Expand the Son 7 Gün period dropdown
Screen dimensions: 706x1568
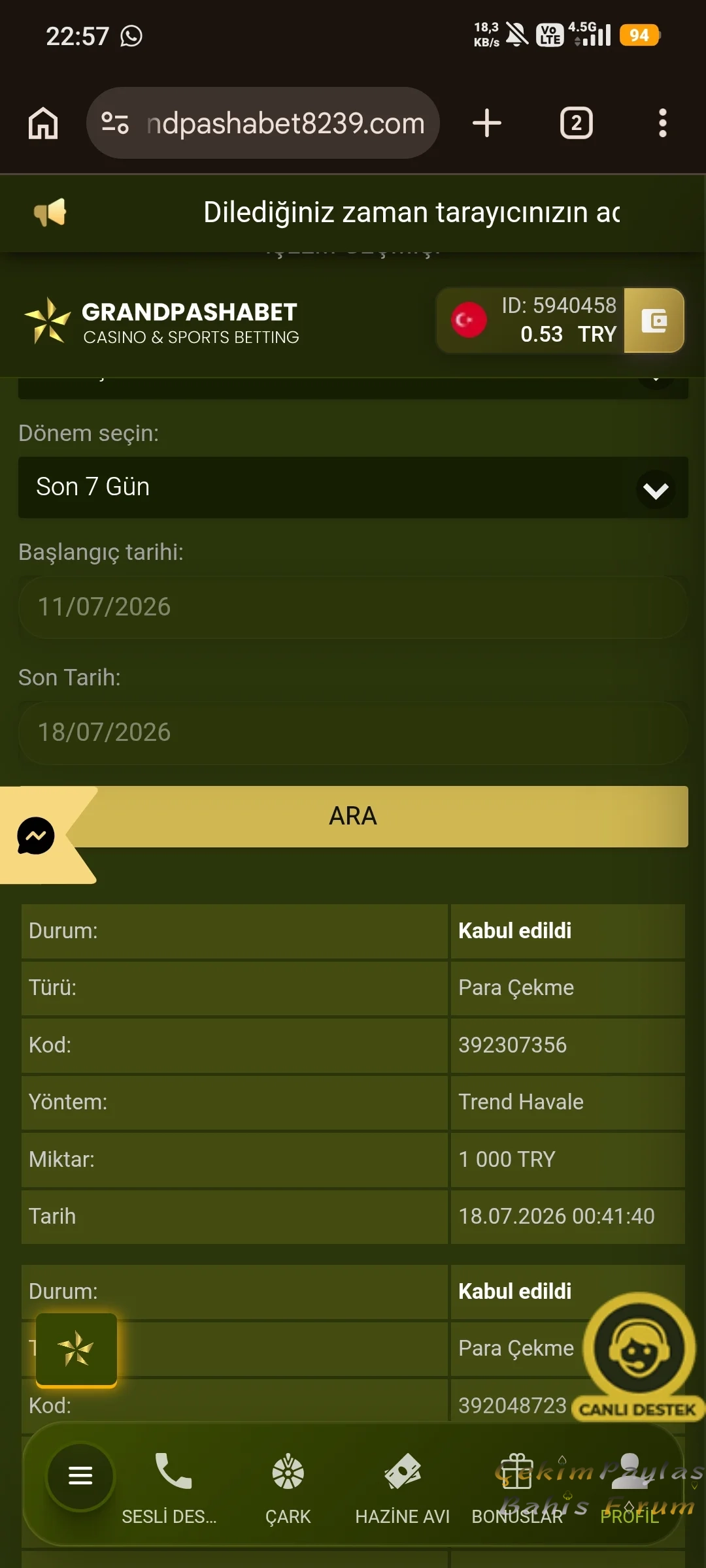pos(353,487)
